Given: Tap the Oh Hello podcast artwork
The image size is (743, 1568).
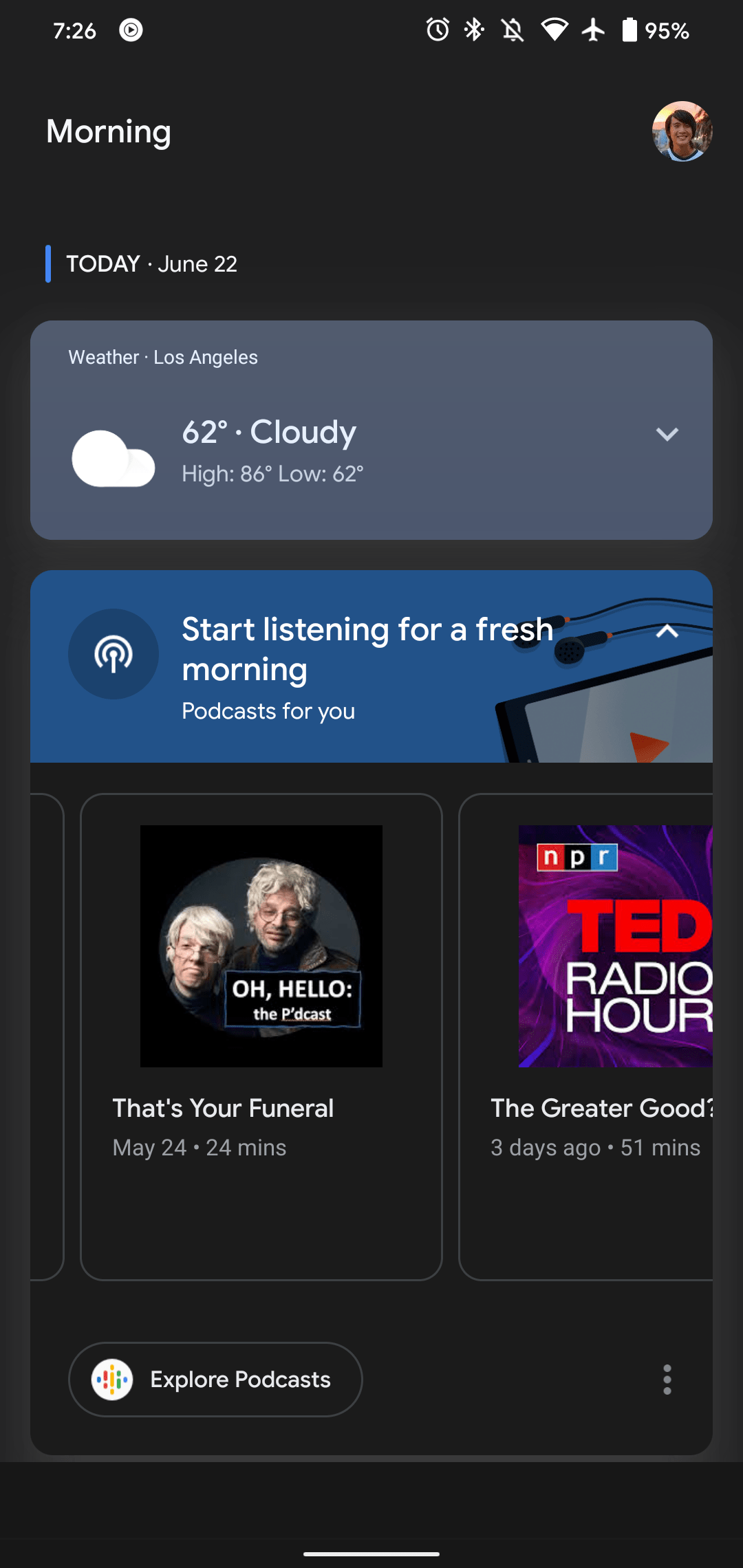Looking at the screenshot, I should pyautogui.click(x=261, y=946).
